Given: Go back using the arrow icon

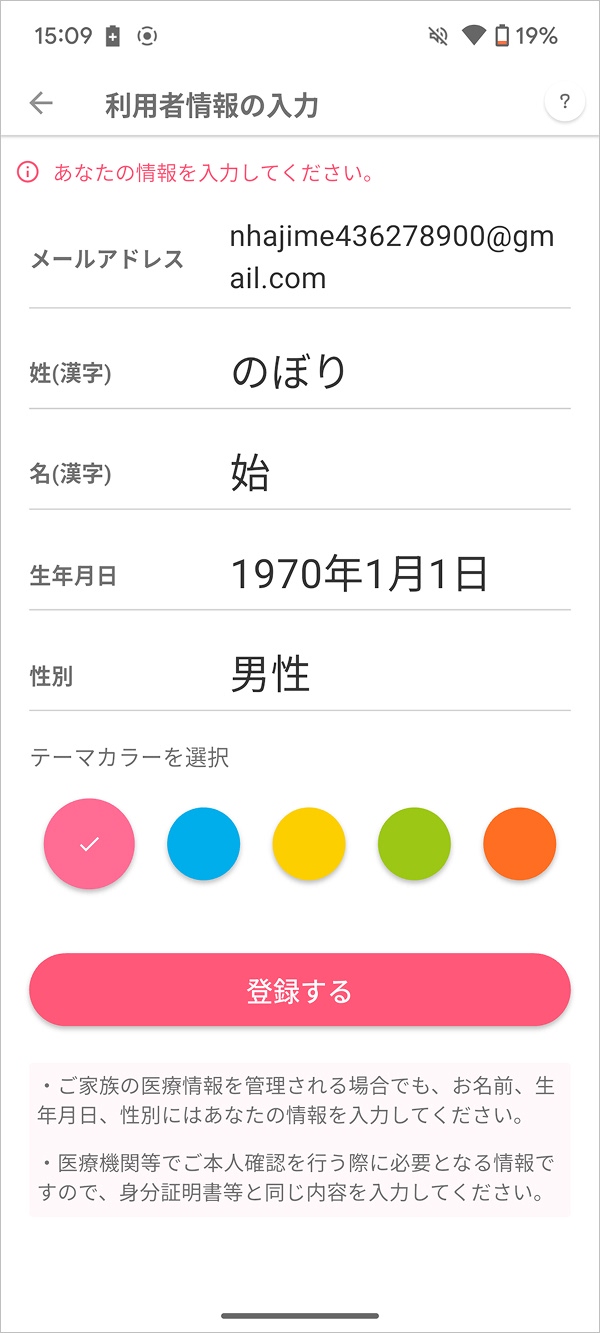Looking at the screenshot, I should (41, 103).
